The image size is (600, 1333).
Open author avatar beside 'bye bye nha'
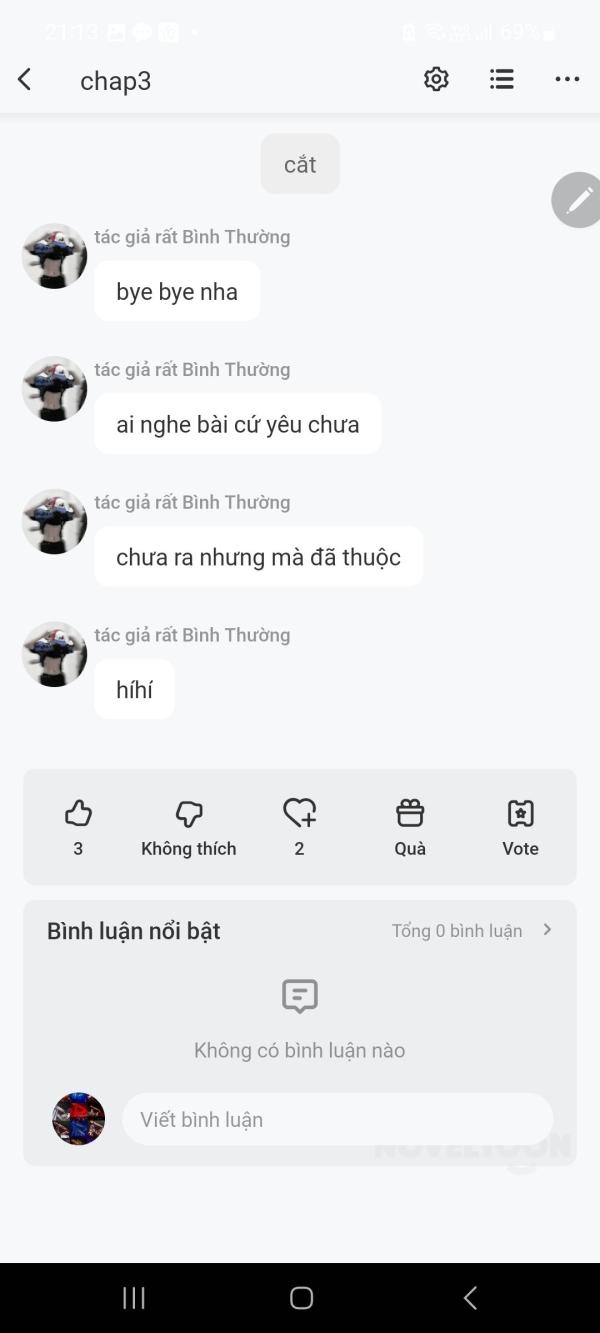54,256
